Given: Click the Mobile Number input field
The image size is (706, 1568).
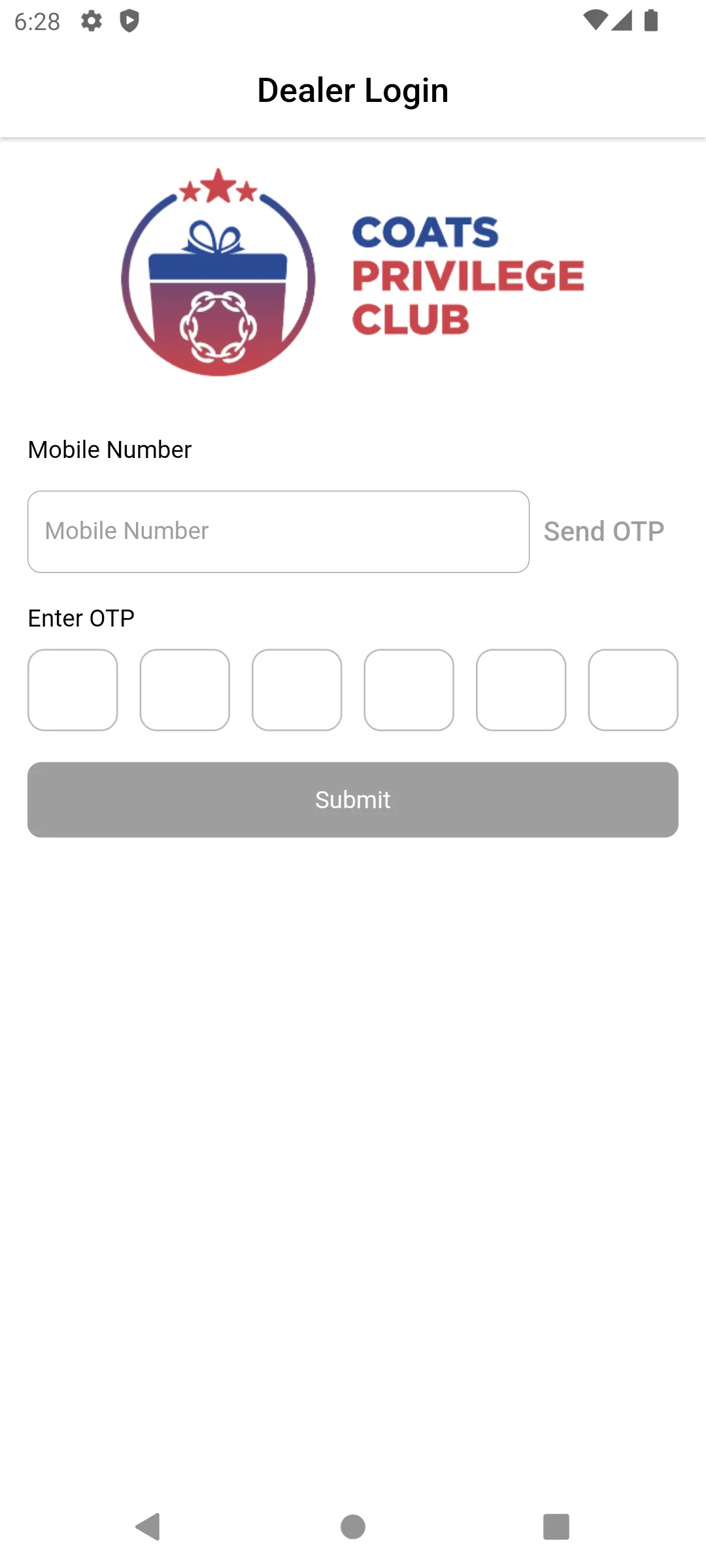Looking at the screenshot, I should coord(278,531).
